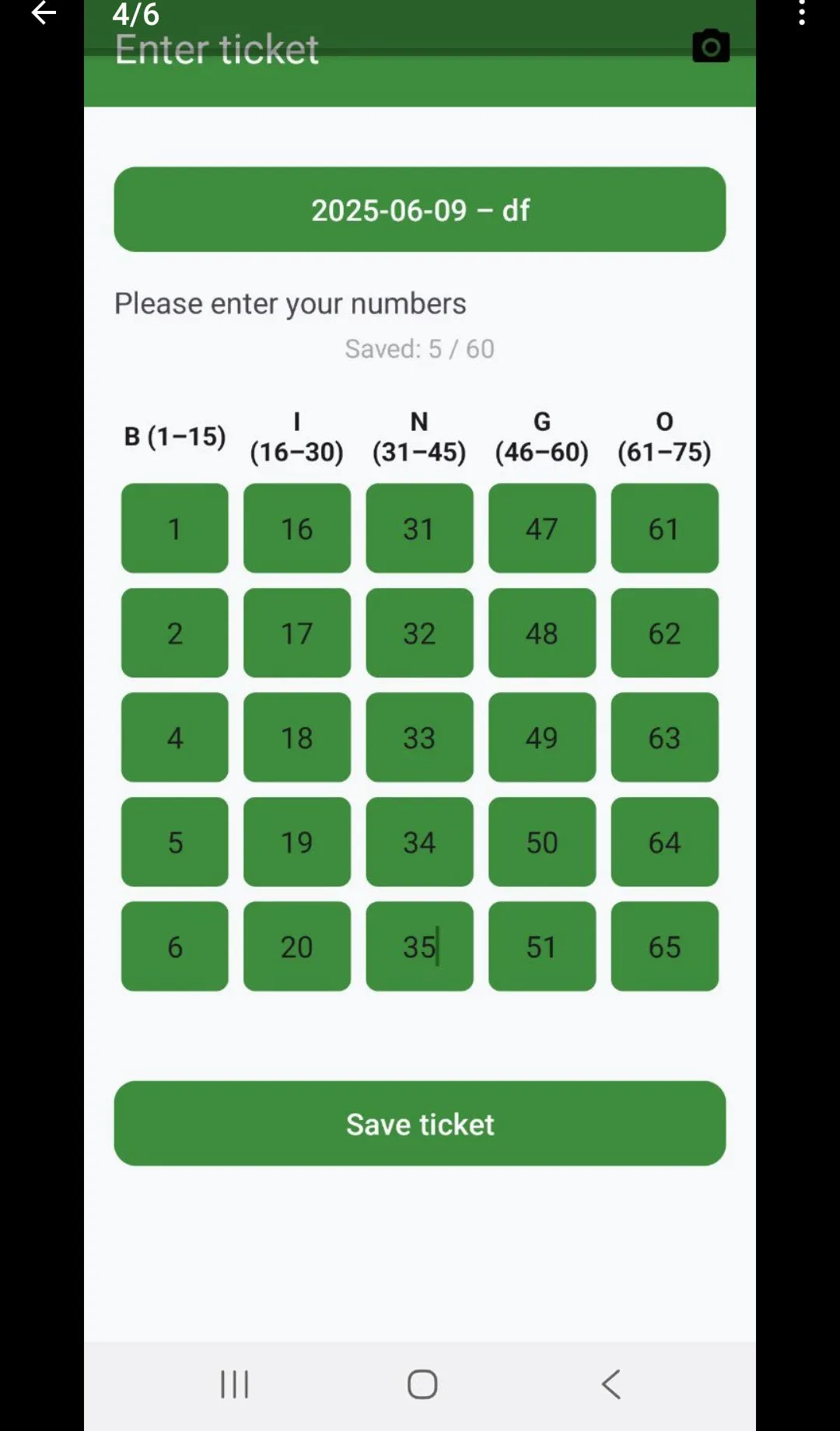The height and width of the screenshot is (1431, 840).
Task: Open the three-dot overflow menu
Action: [x=801, y=13]
